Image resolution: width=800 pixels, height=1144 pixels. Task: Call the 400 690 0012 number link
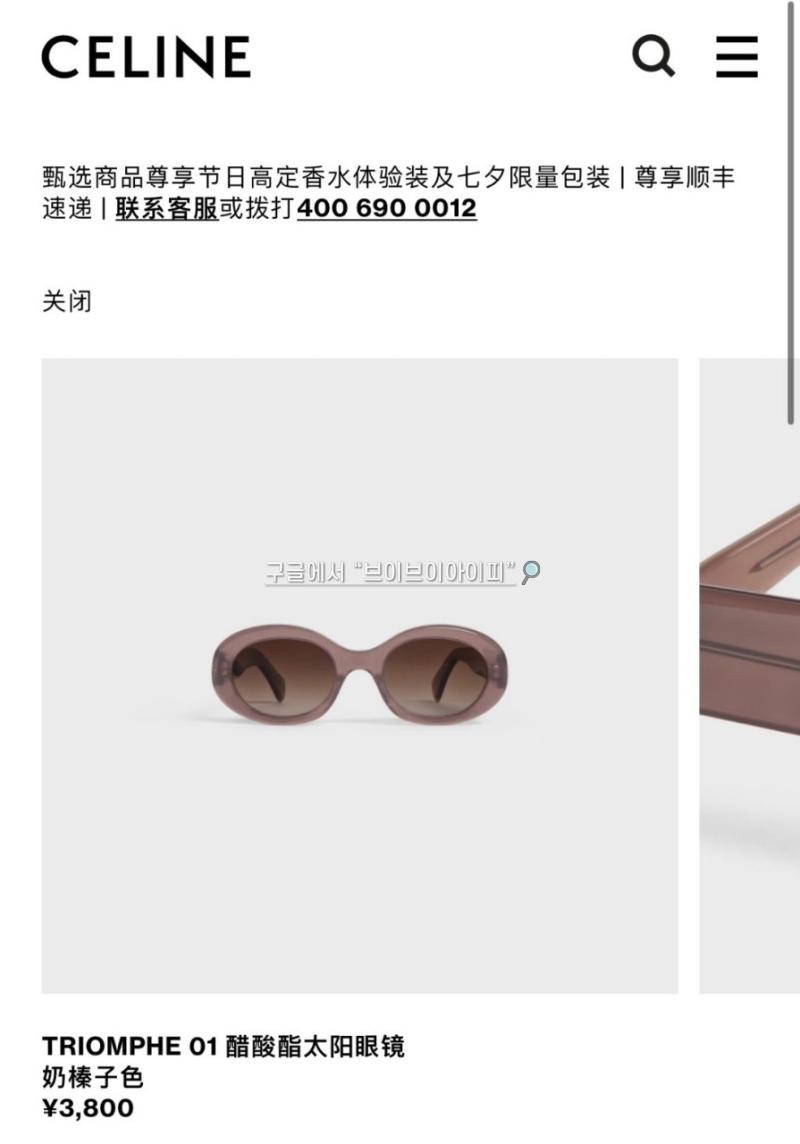(387, 209)
